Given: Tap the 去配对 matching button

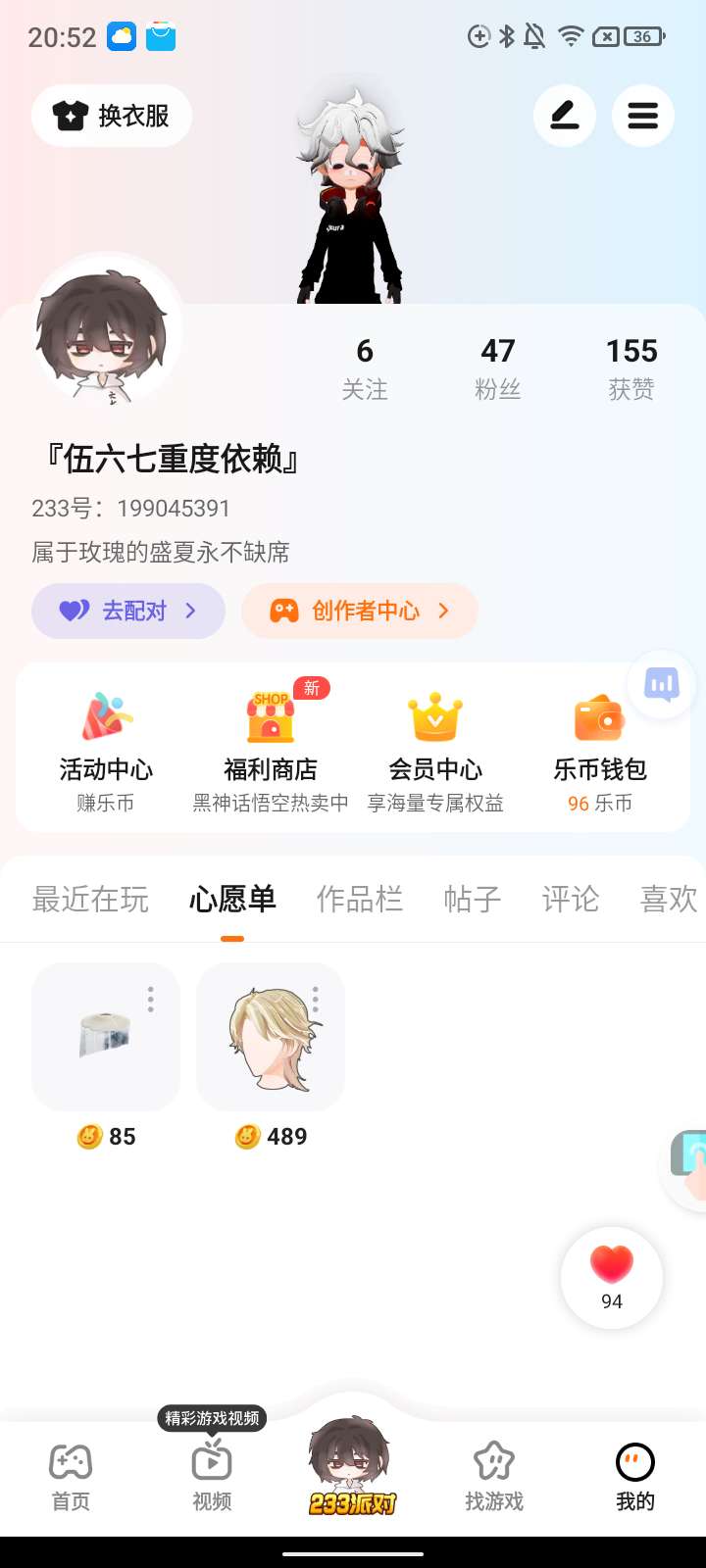Looking at the screenshot, I should click(x=128, y=611).
